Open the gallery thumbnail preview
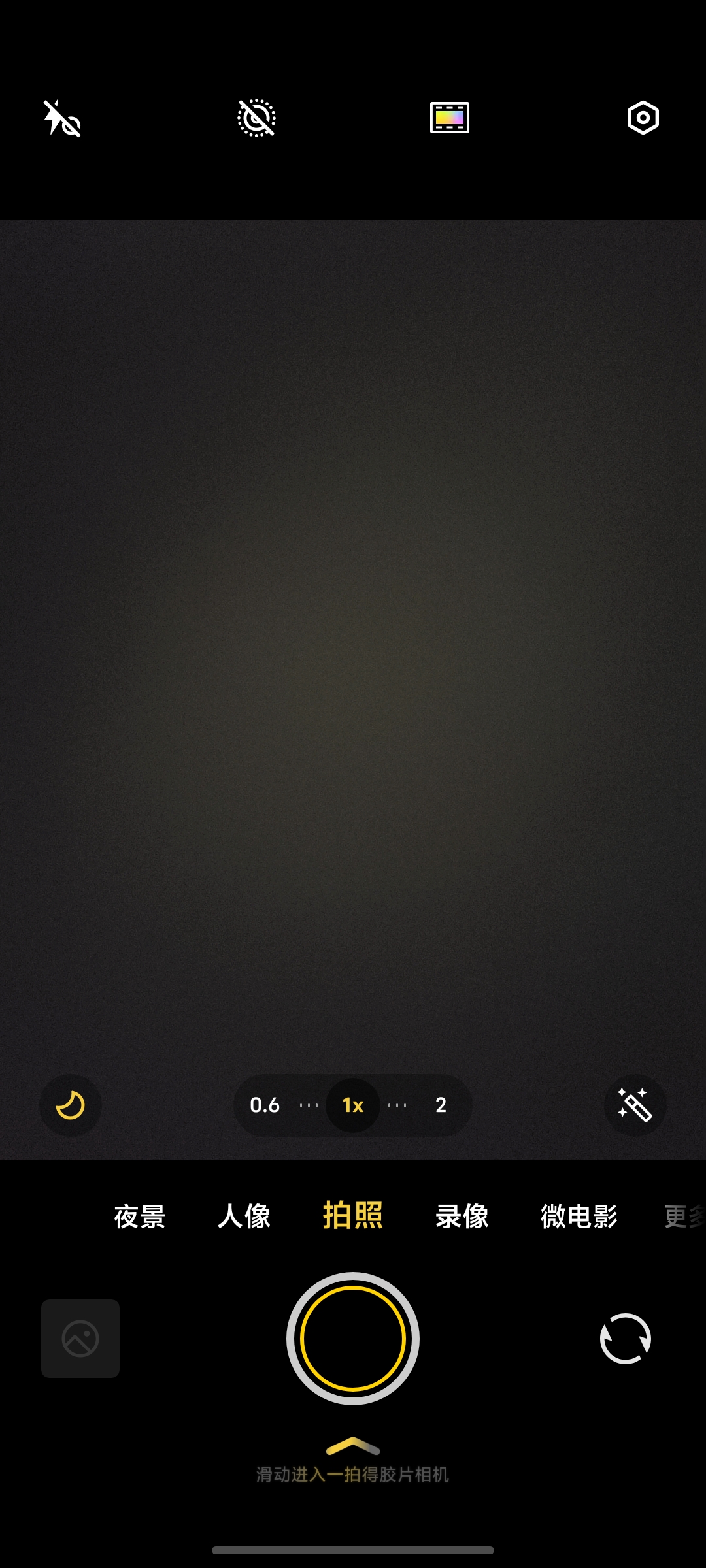Viewport: 706px width, 1568px height. click(x=80, y=1339)
